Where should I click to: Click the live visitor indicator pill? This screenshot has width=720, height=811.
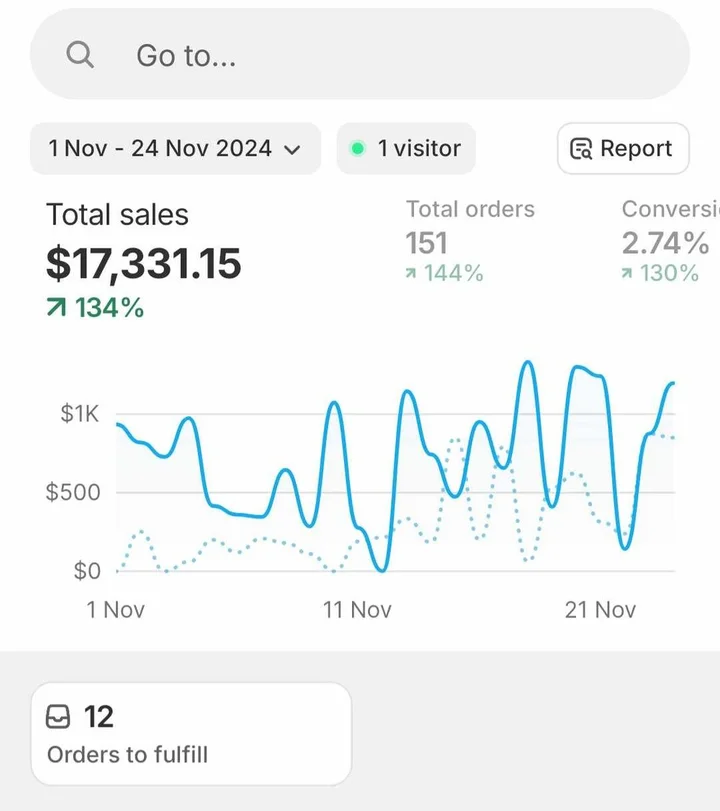pyautogui.click(x=405, y=148)
